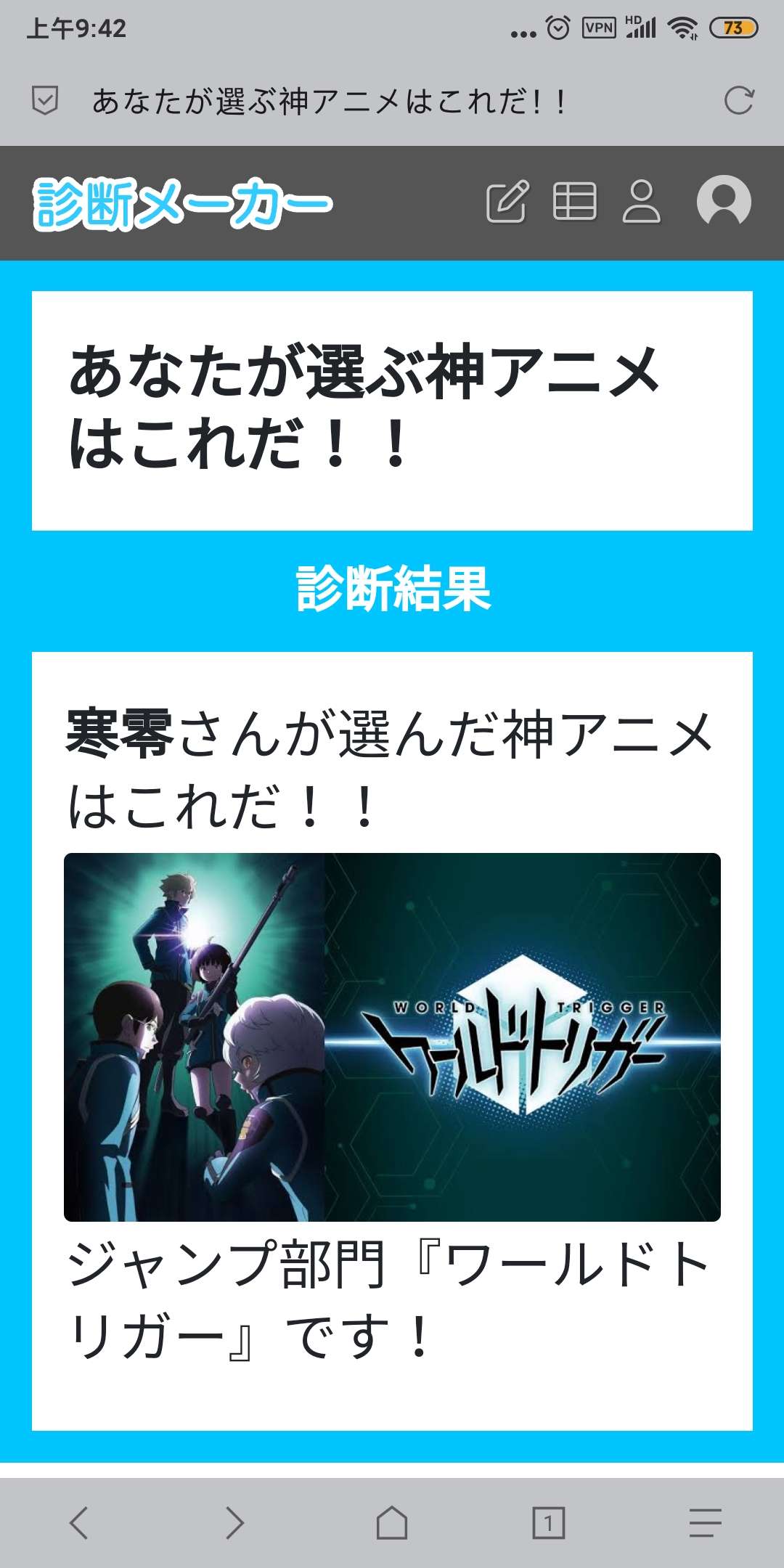
Task: Open the user outline icon
Action: 642,202
